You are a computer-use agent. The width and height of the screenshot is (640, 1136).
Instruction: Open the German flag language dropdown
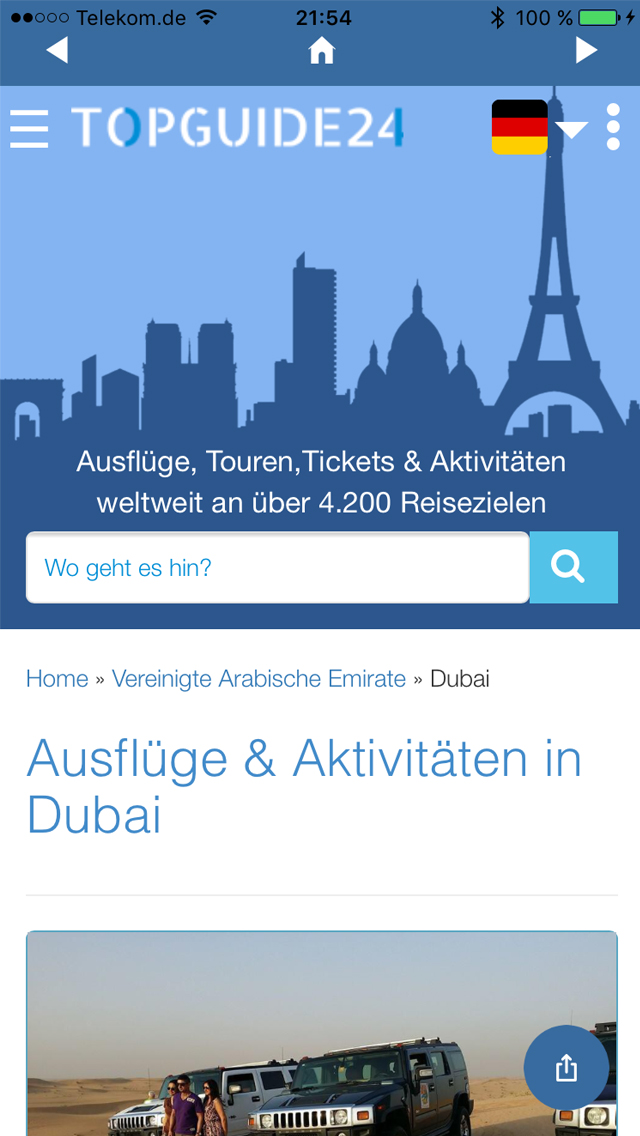[538, 128]
